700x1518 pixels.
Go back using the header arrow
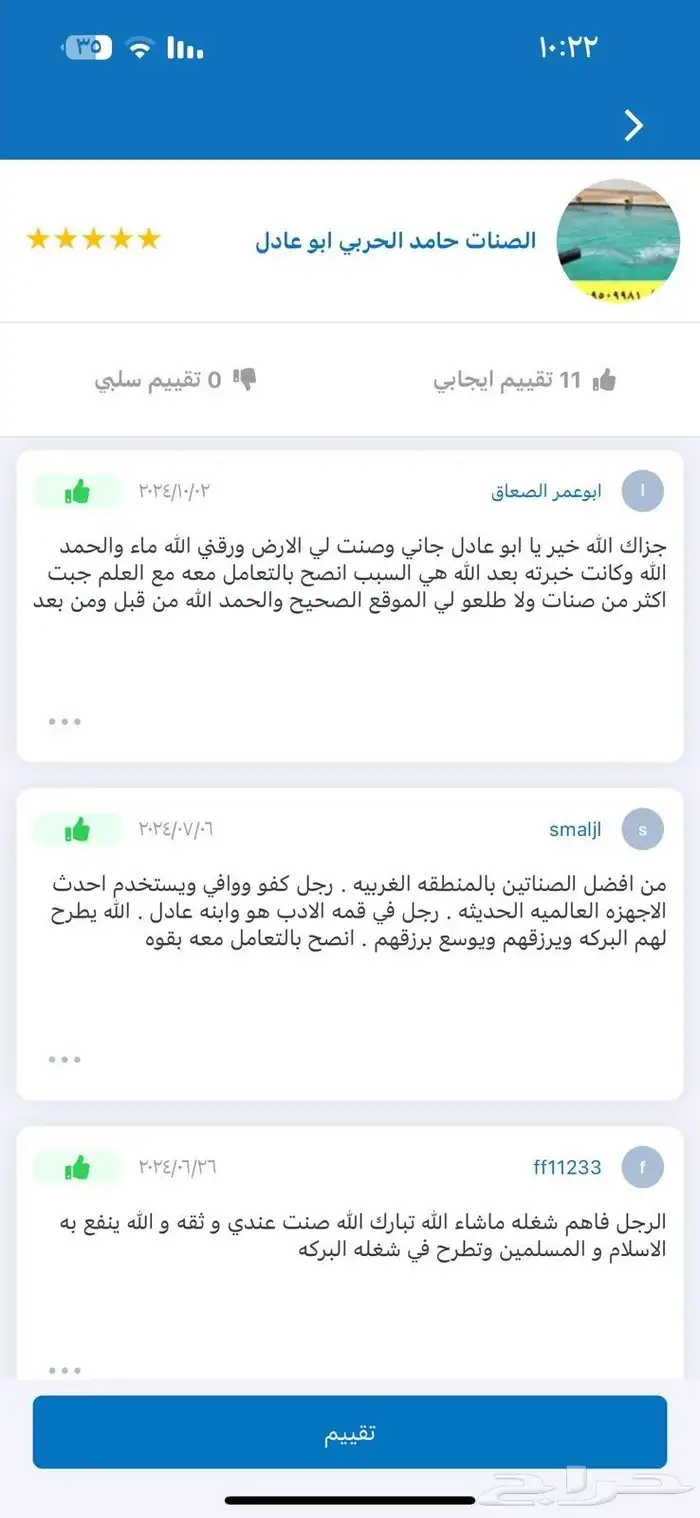pyautogui.click(x=633, y=125)
